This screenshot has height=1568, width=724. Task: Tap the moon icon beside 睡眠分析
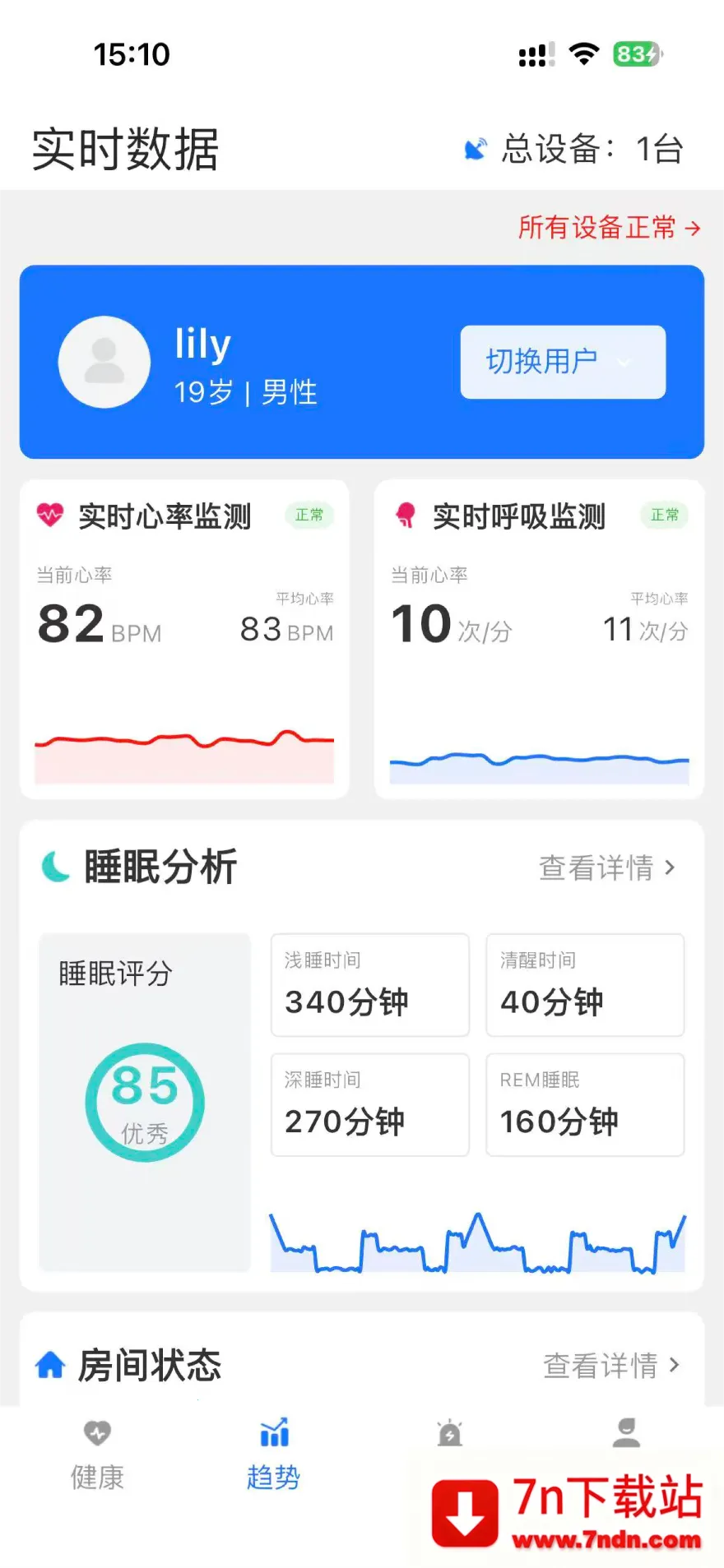click(53, 867)
